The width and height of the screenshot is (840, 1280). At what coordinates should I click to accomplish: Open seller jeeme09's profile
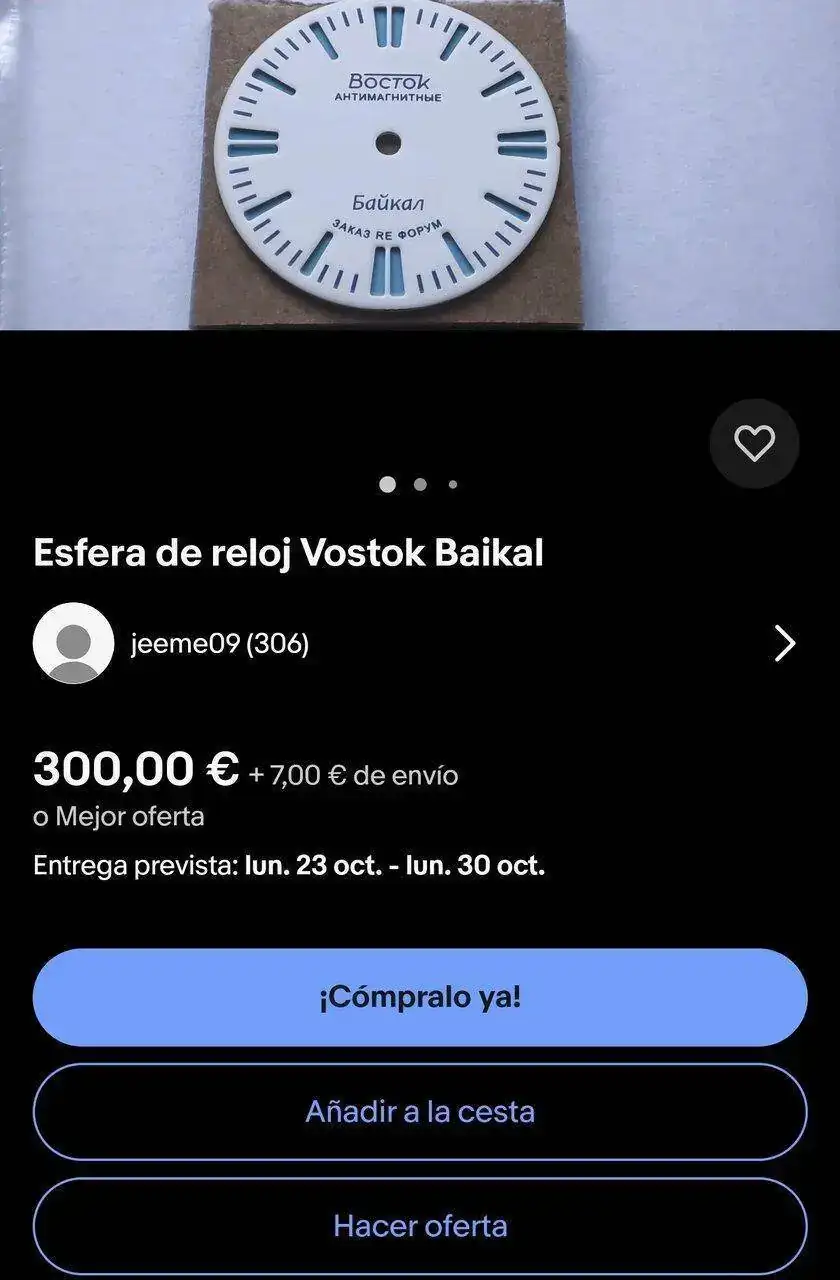coord(220,644)
